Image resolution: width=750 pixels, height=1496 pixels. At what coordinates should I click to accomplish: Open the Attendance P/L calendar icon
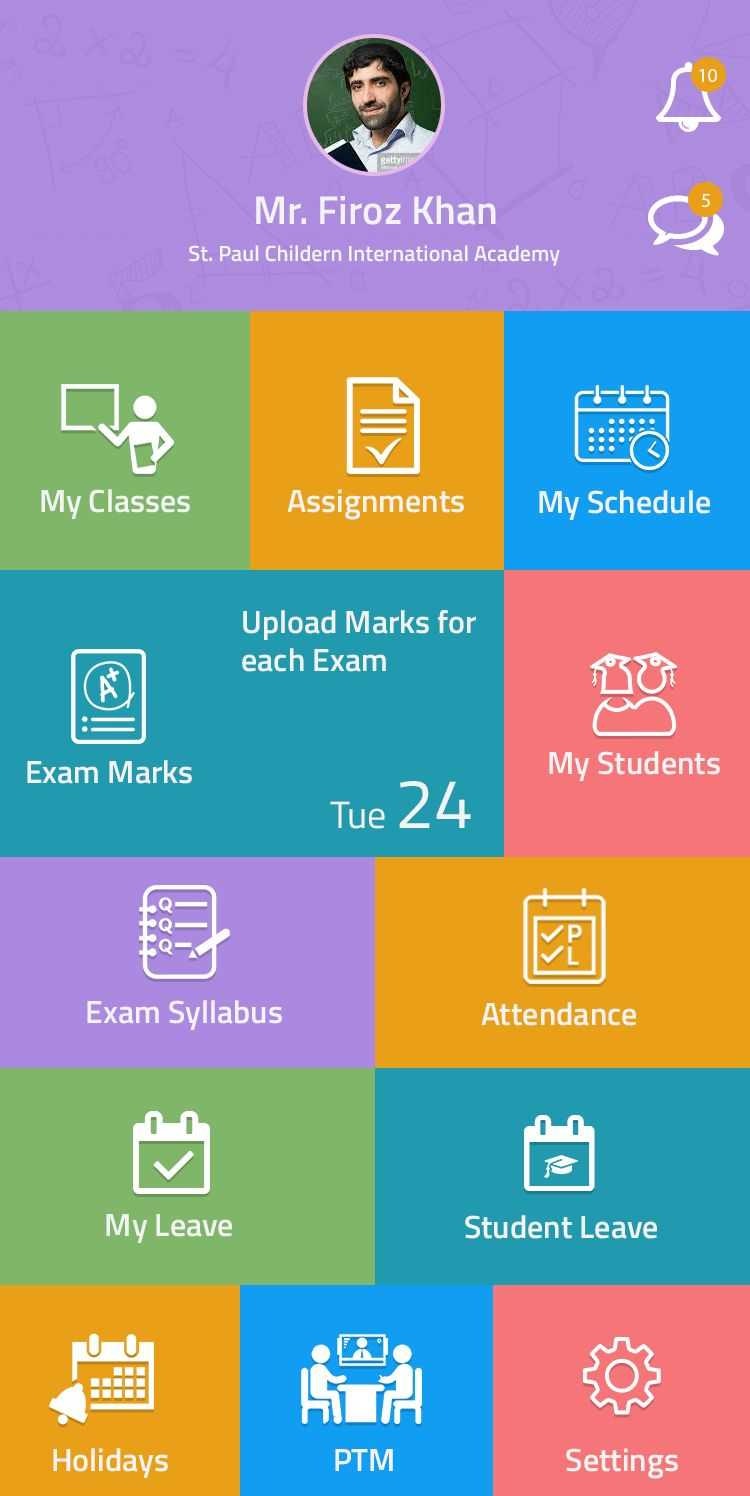pyautogui.click(x=563, y=935)
